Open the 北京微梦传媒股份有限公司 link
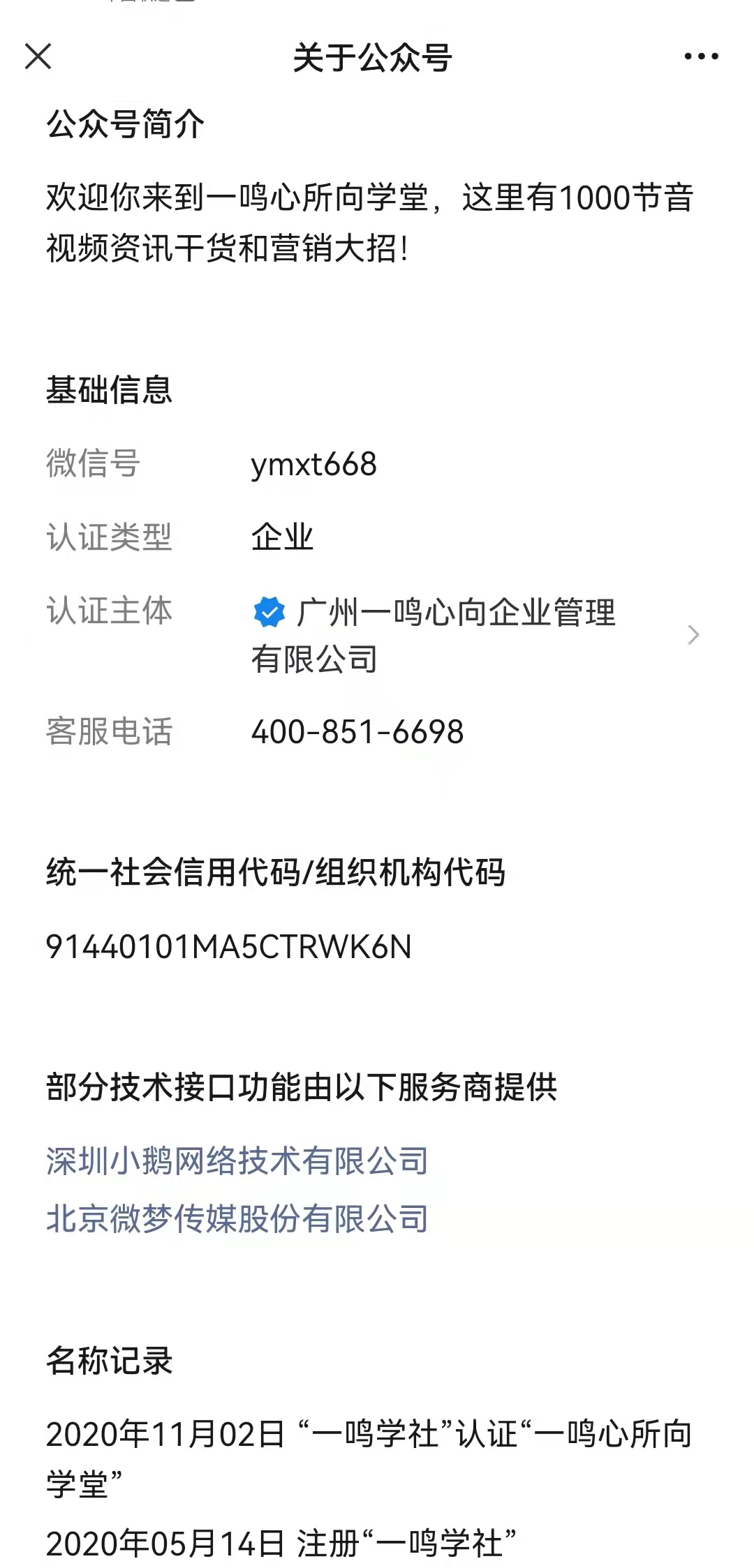 (x=237, y=1219)
